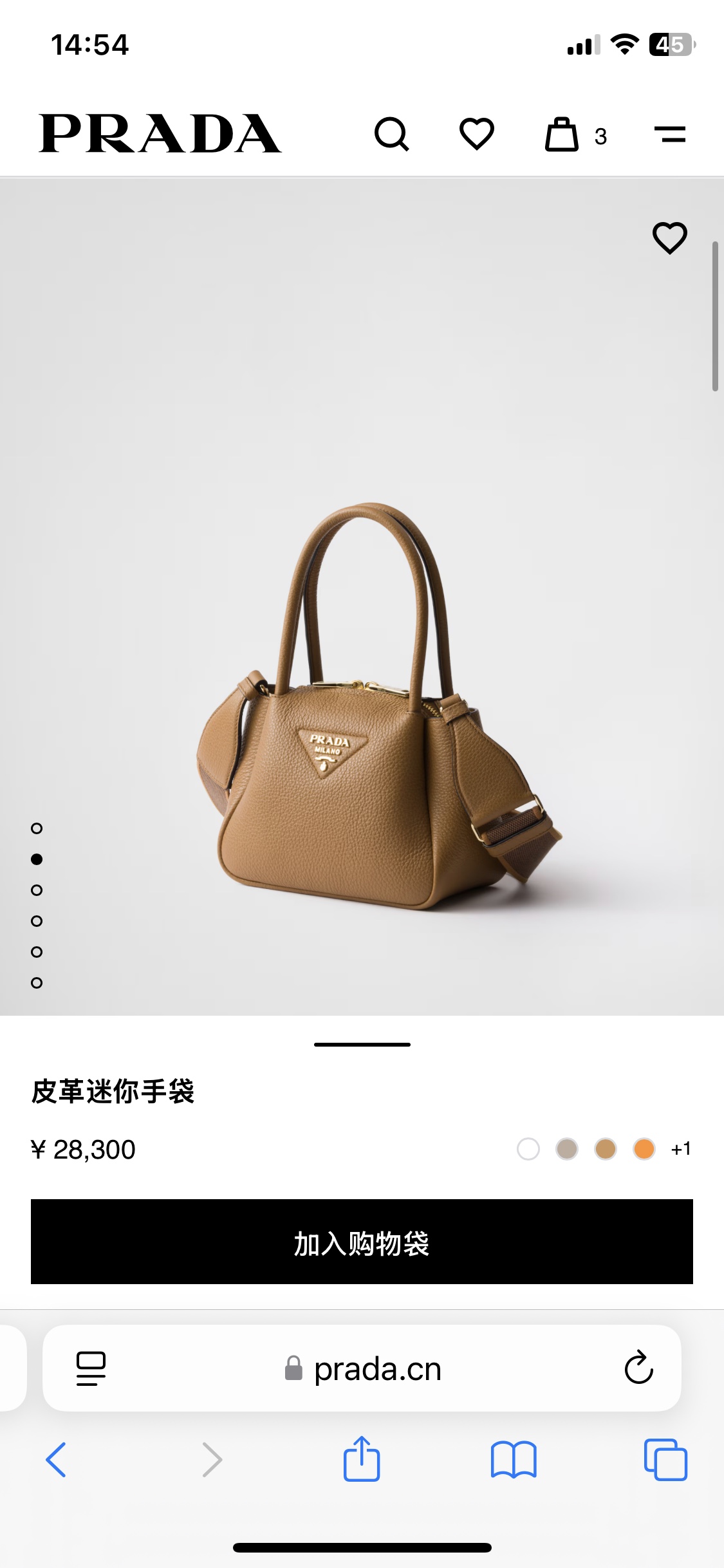Tap the 加入购物袋 add to bag button

[x=362, y=1242]
